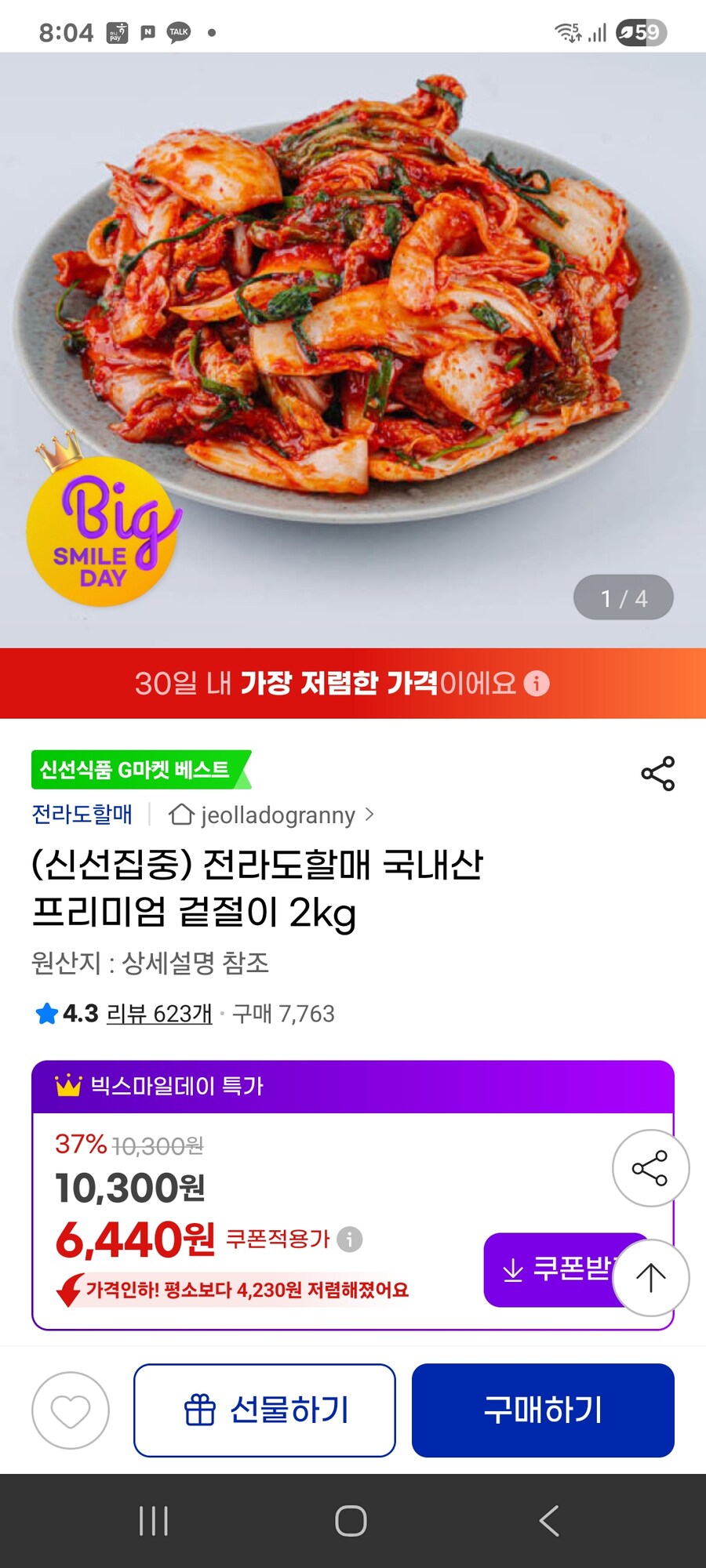Tap the scroll-to-top arrow icon
This screenshot has height=1568, width=706.
coord(650,1277)
